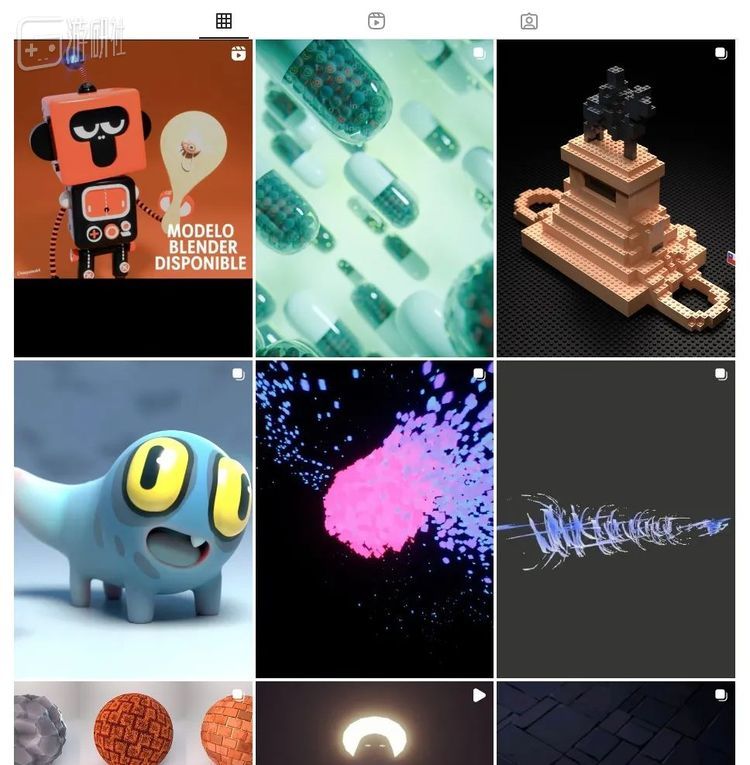Image resolution: width=750 pixels, height=765 pixels.
Task: Click carousel icon on the LEGO monument post
Action: click(721, 52)
